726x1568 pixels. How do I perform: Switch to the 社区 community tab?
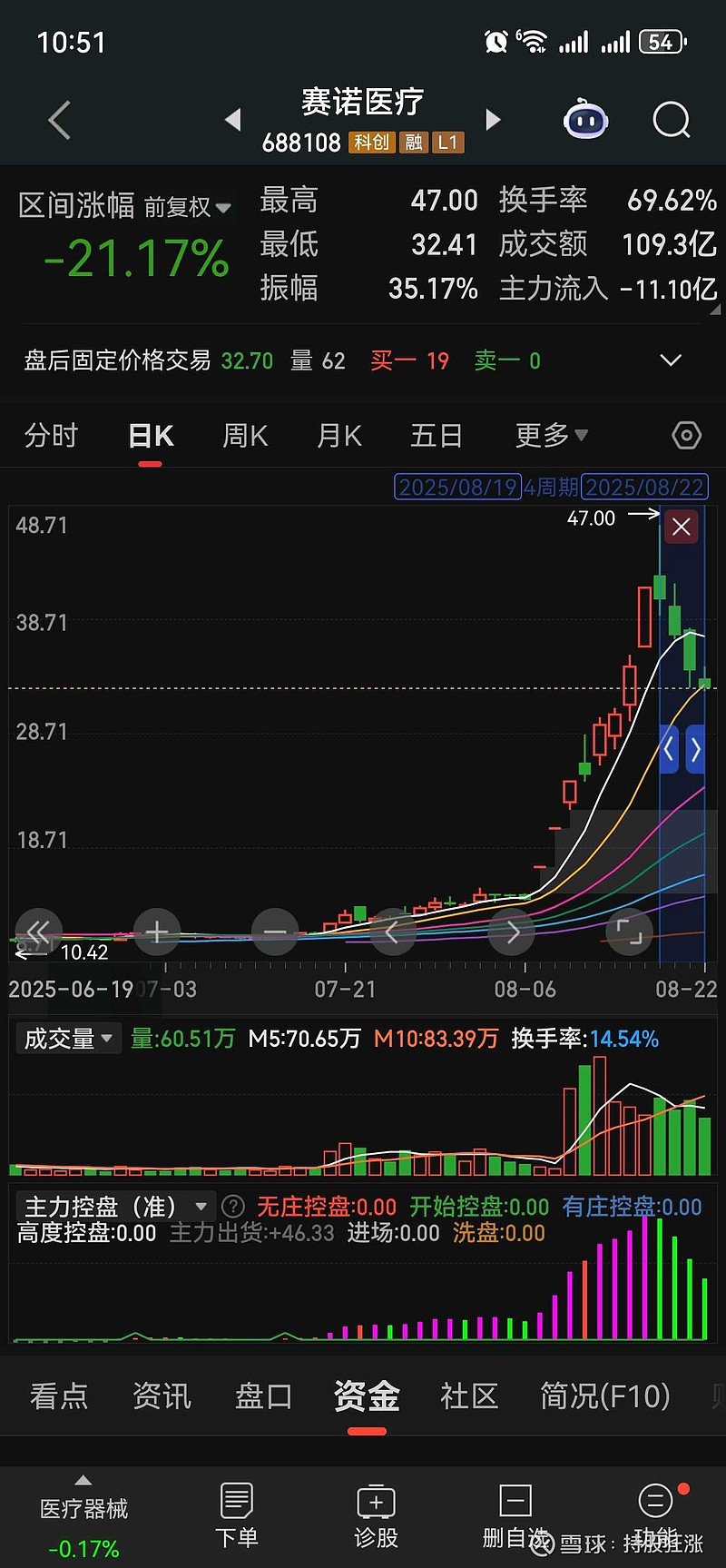point(469,1398)
